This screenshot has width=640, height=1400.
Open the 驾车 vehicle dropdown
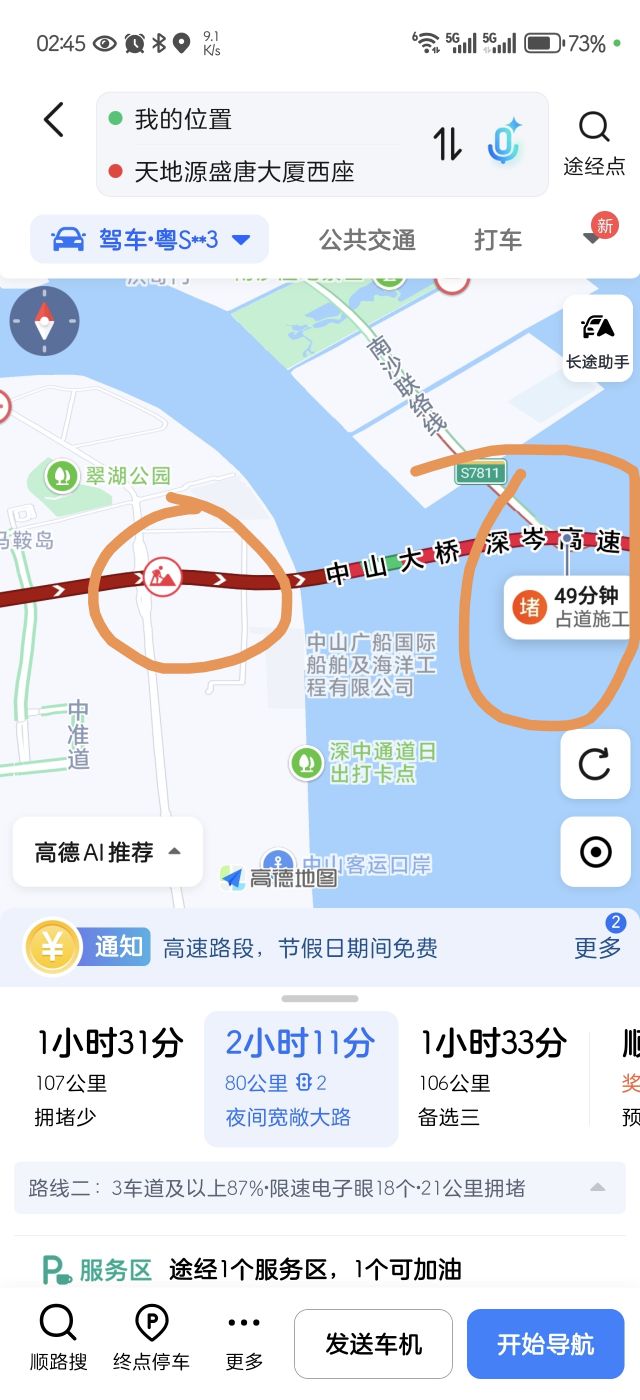coord(150,240)
